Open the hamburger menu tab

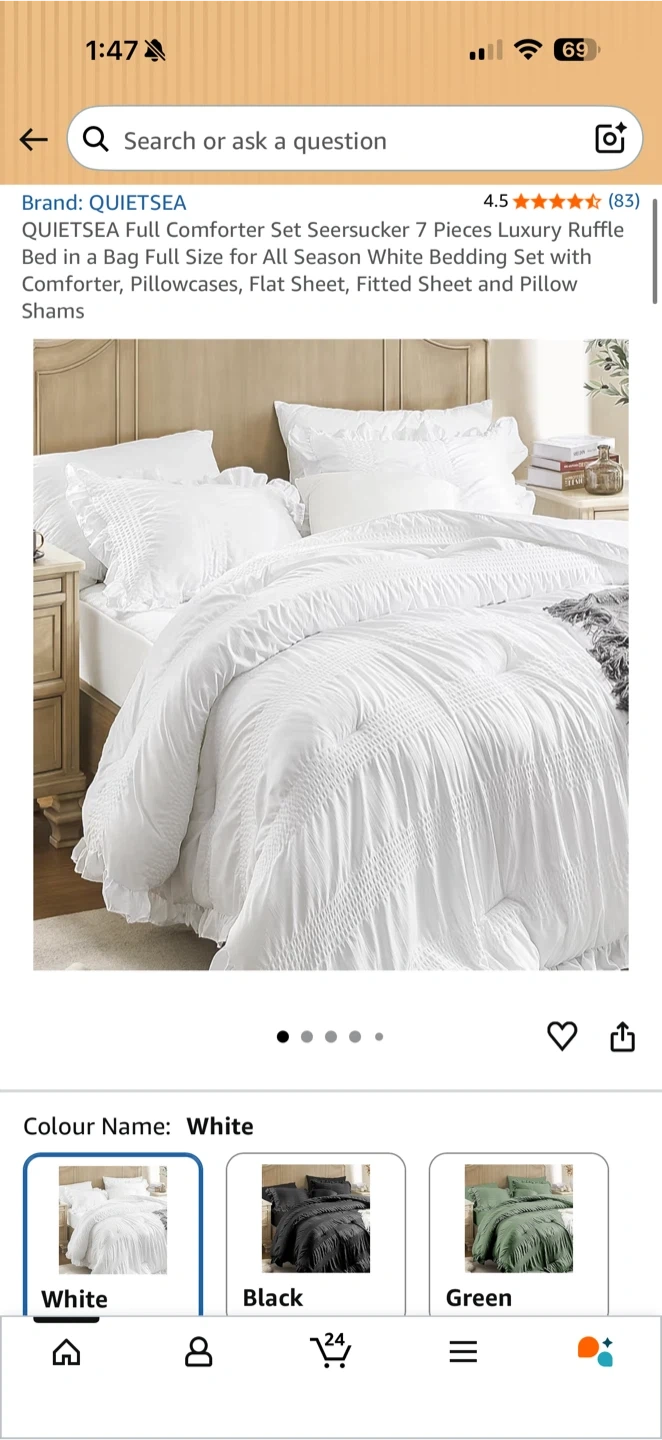pyautogui.click(x=463, y=1352)
